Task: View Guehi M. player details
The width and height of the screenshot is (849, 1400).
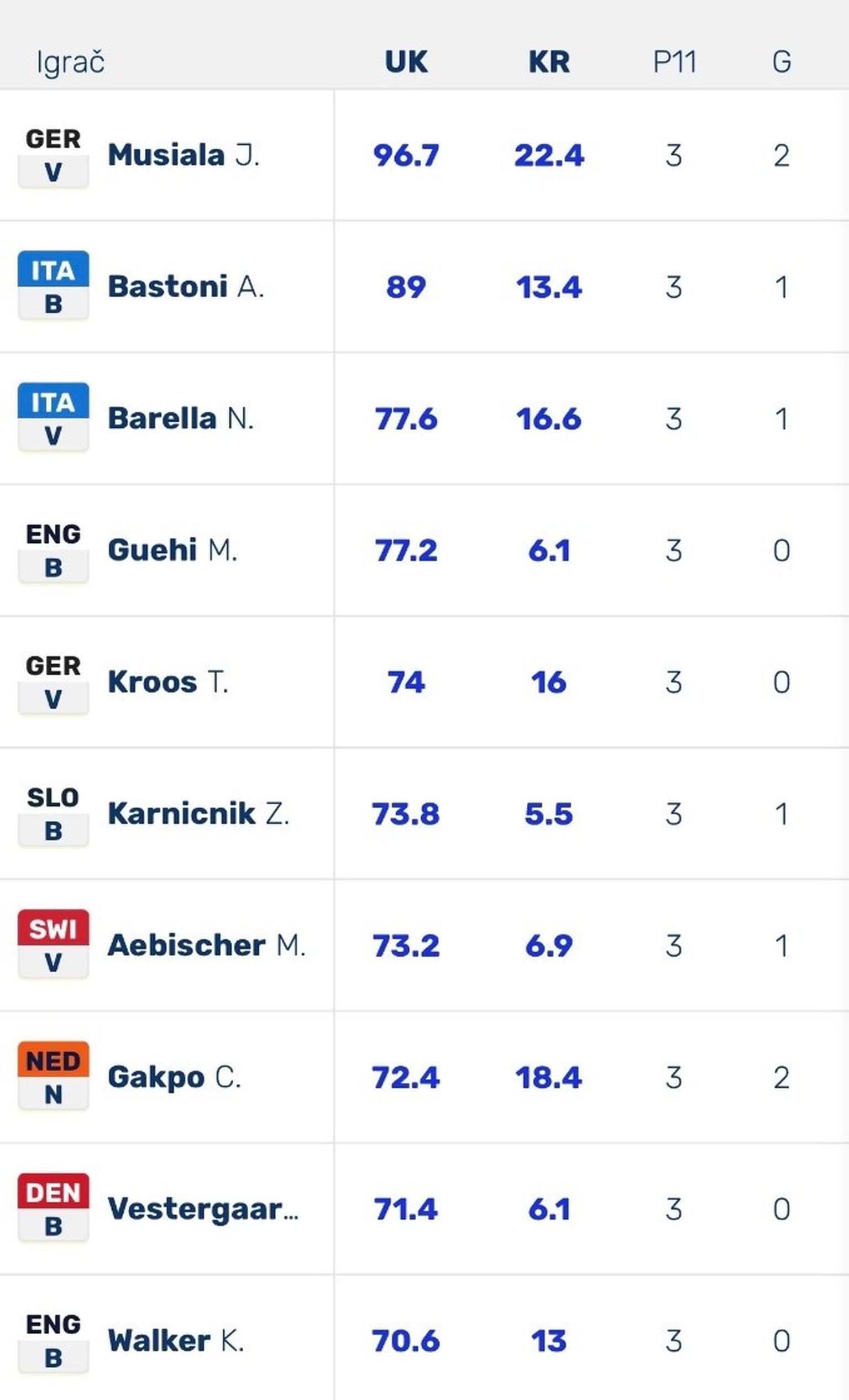Action: coord(172,550)
